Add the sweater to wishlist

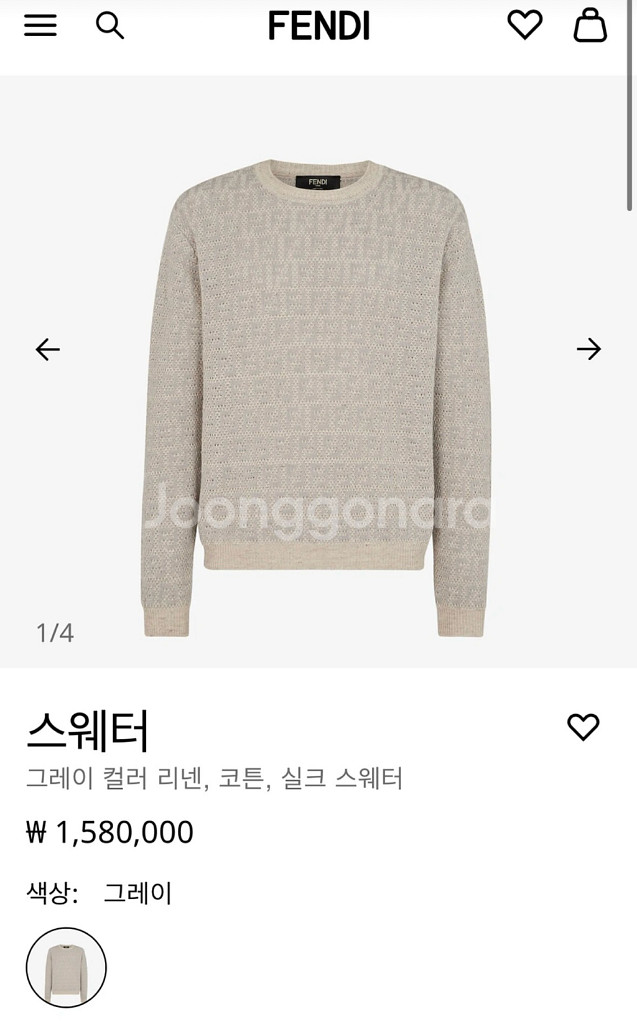click(x=583, y=727)
